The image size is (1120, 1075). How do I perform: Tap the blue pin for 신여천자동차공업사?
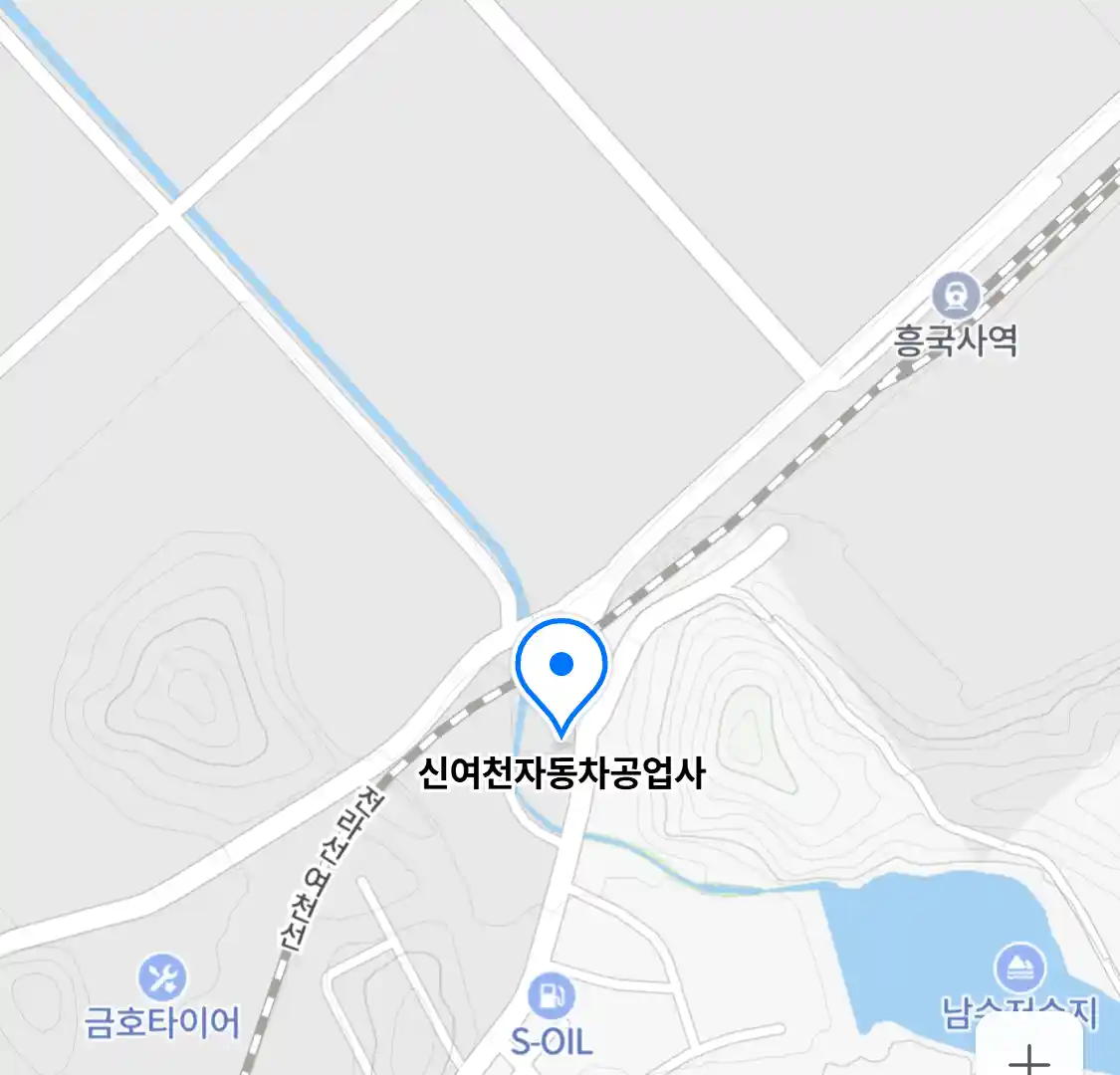pos(561,669)
